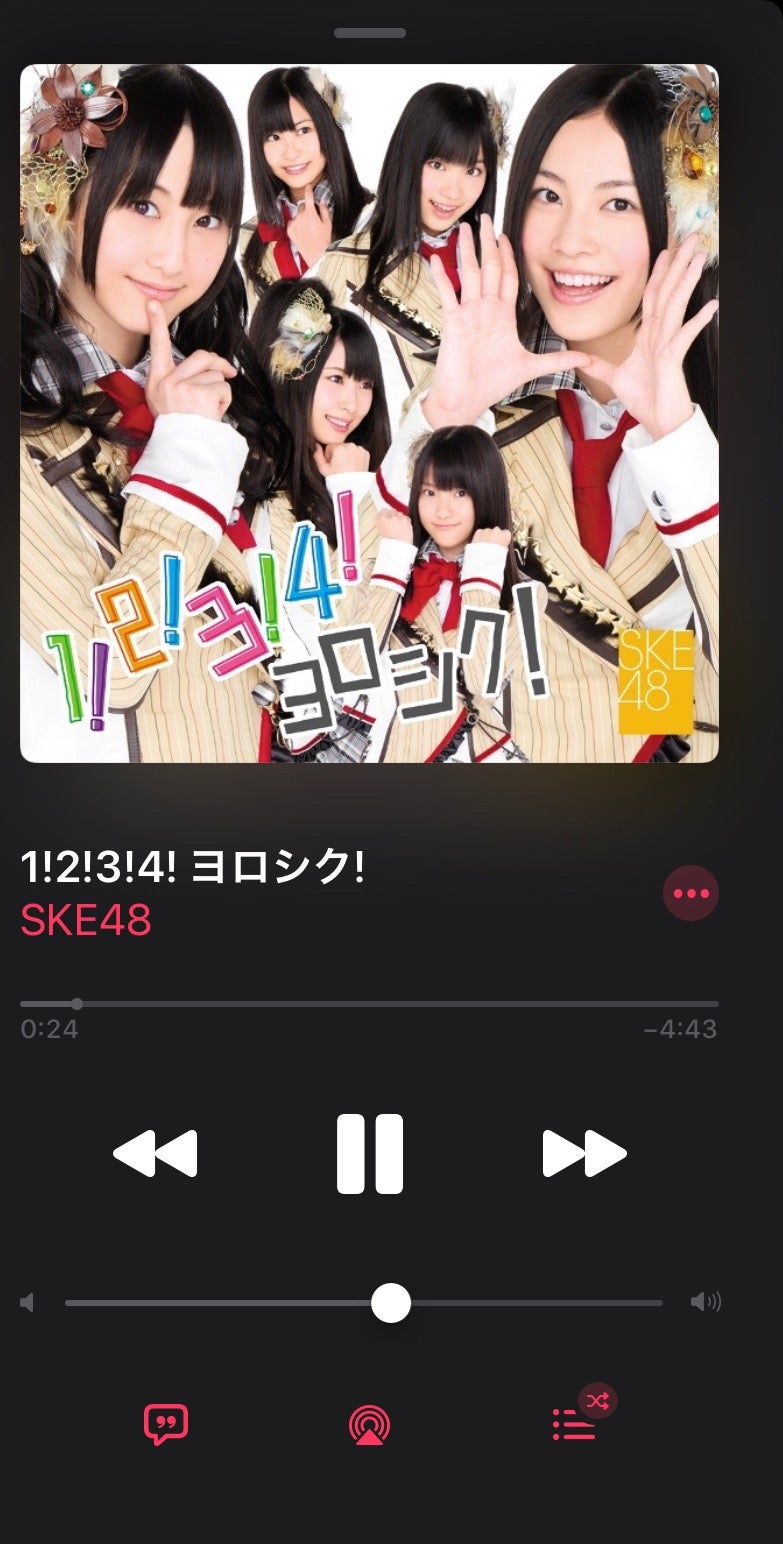Tap the grabber handle to minimize player
This screenshot has width=783, height=1544.
[x=370, y=33]
